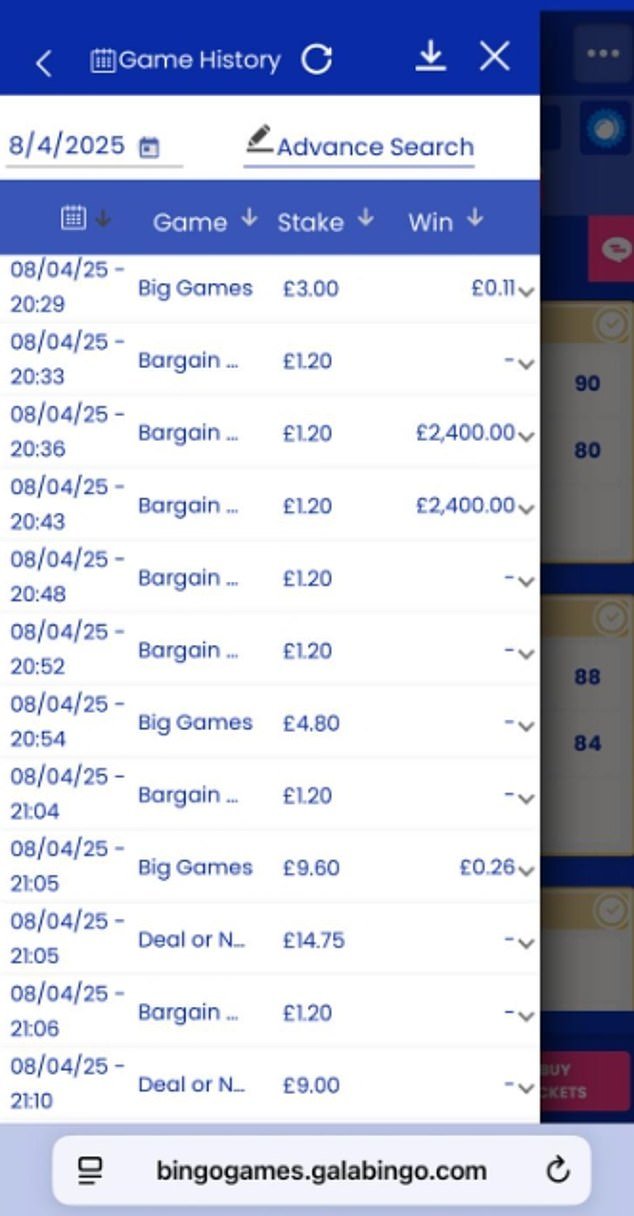Open Advance Search
The image size is (634, 1216).
[360, 146]
